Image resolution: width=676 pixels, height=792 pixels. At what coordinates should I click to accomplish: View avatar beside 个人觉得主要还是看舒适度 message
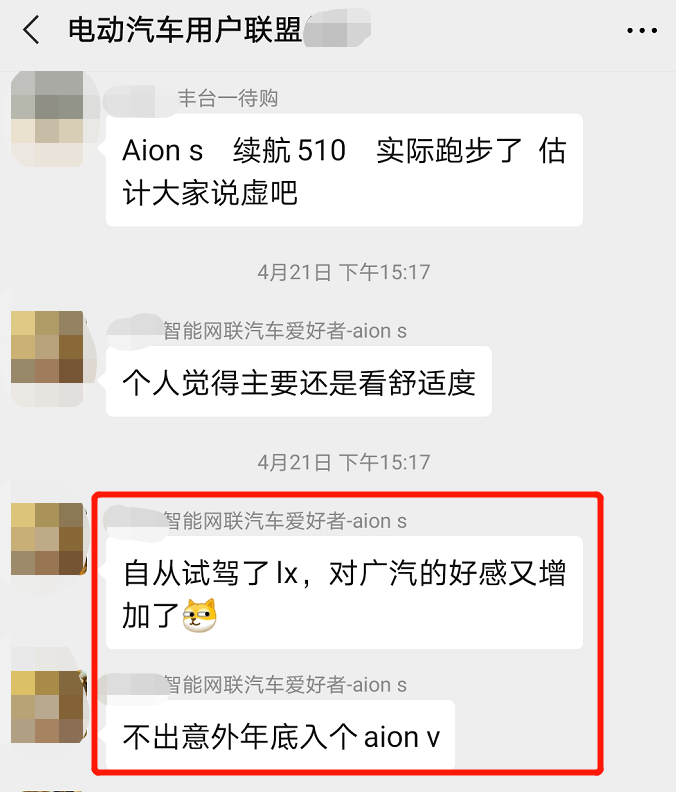tap(47, 347)
